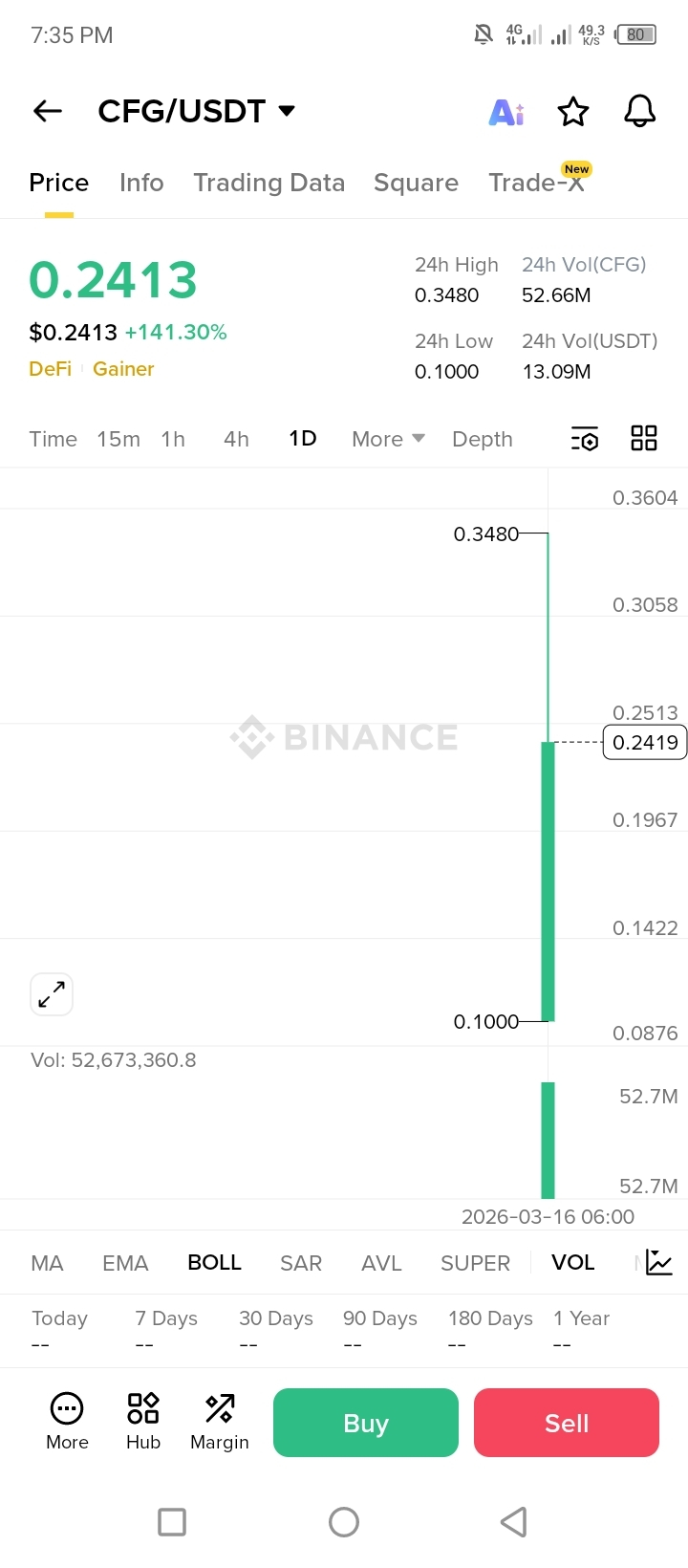The height and width of the screenshot is (1568, 688).
Task: Open Margin trading
Action: [x=220, y=1422]
